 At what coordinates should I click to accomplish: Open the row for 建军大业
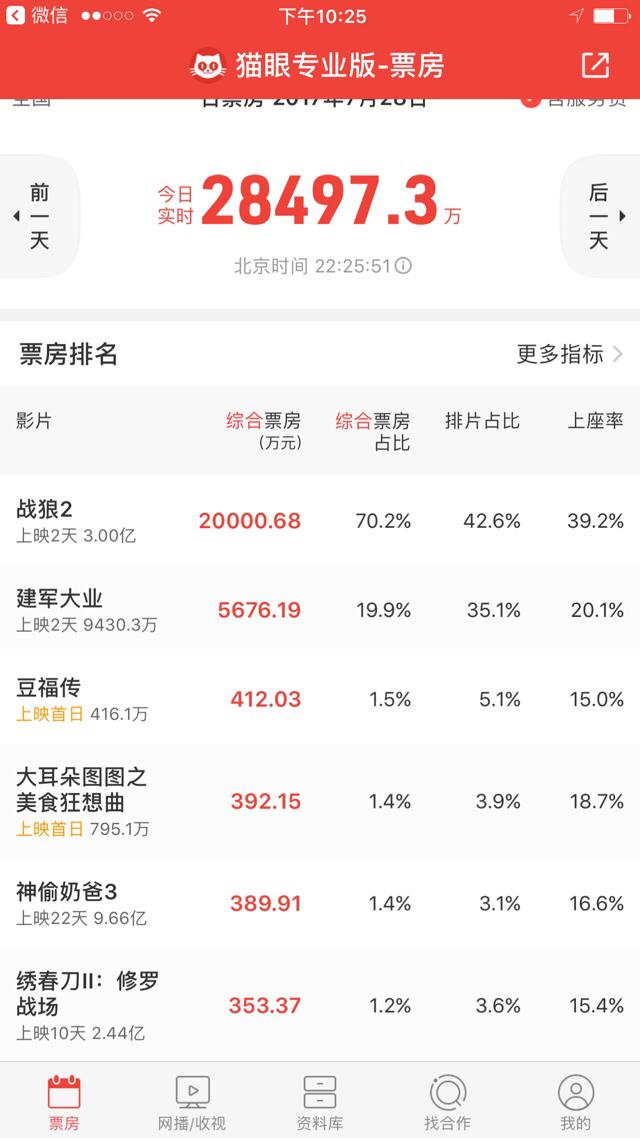pos(320,610)
